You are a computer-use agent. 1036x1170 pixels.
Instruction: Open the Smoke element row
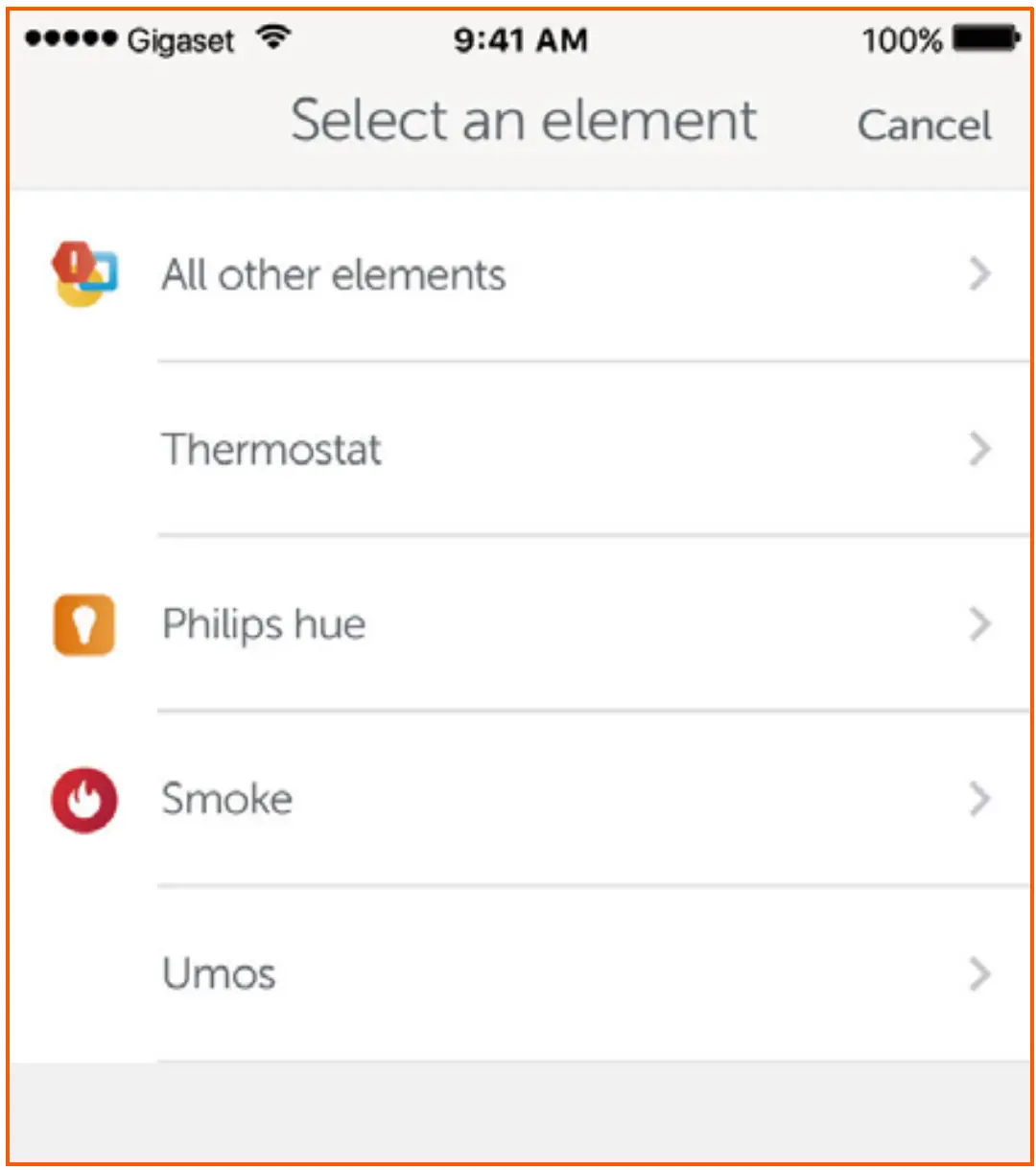pos(227,799)
